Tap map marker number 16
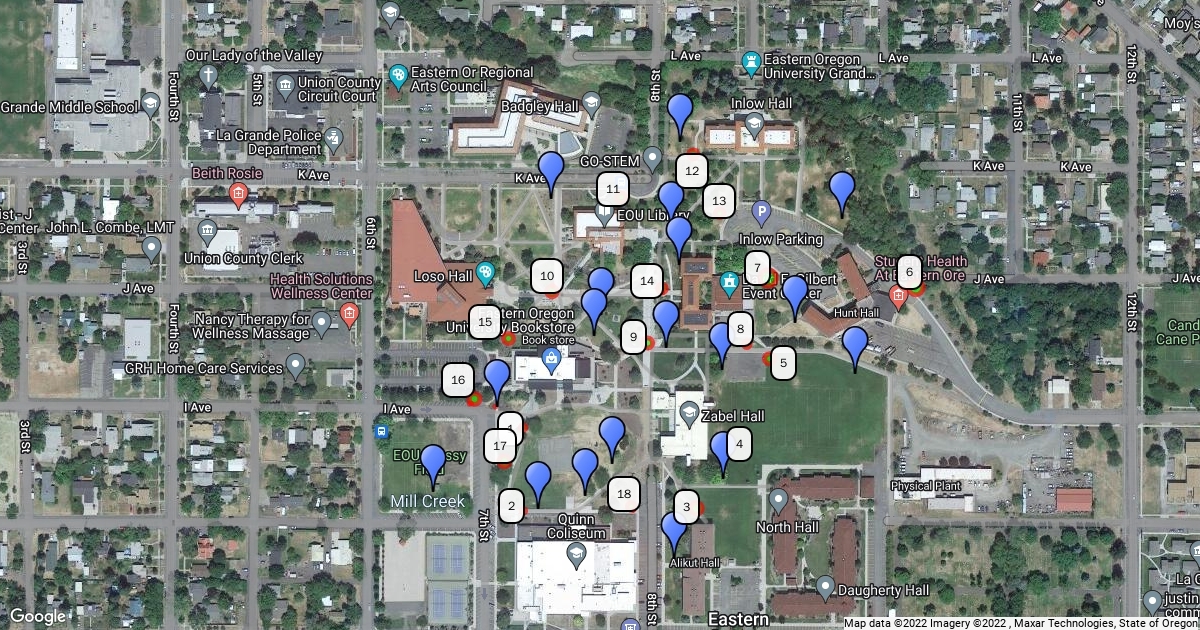The image size is (1200, 630). pos(458,380)
